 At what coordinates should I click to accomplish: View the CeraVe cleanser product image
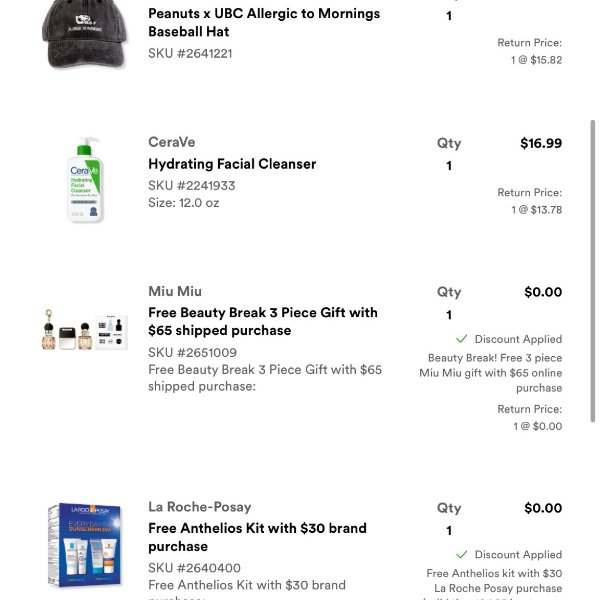click(x=85, y=180)
